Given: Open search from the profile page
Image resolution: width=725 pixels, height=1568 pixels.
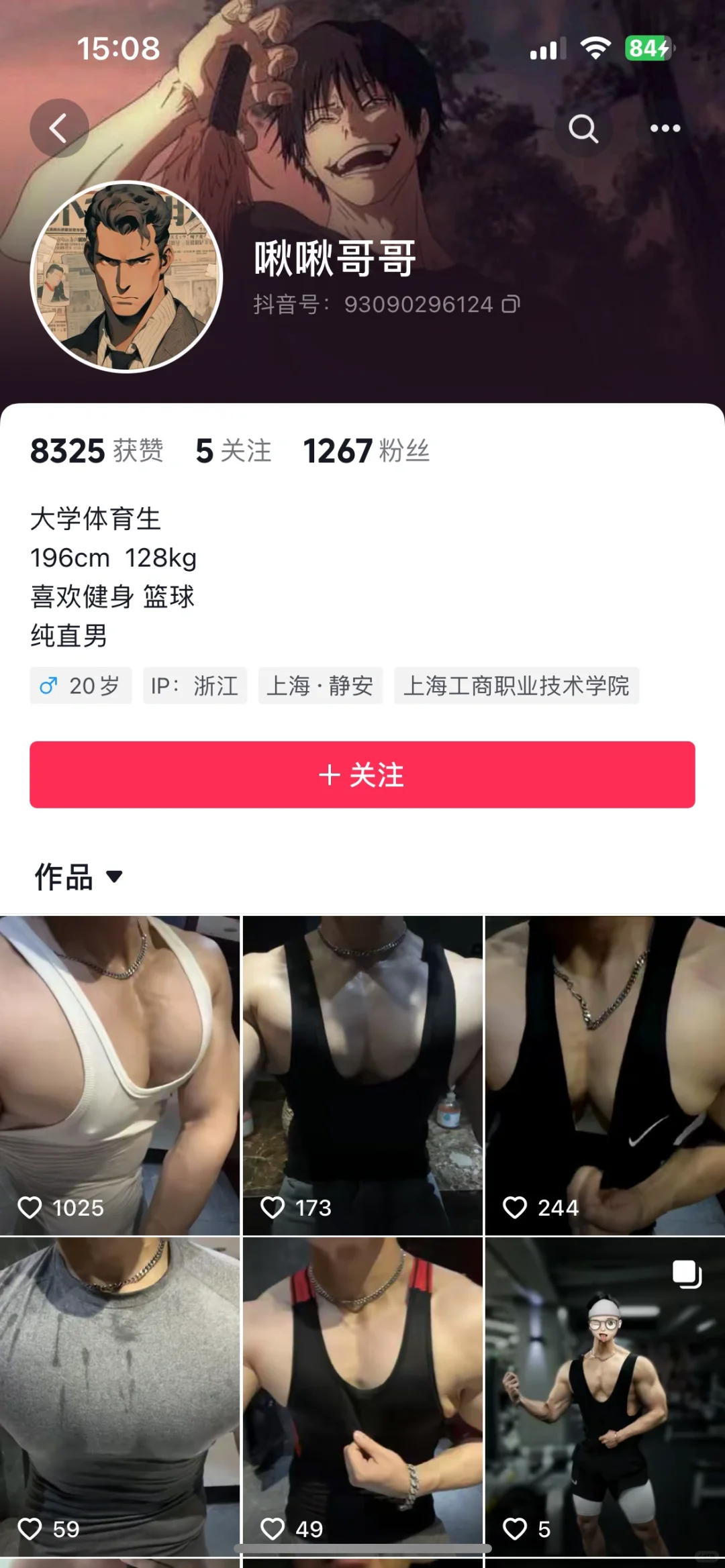Looking at the screenshot, I should pyautogui.click(x=585, y=127).
